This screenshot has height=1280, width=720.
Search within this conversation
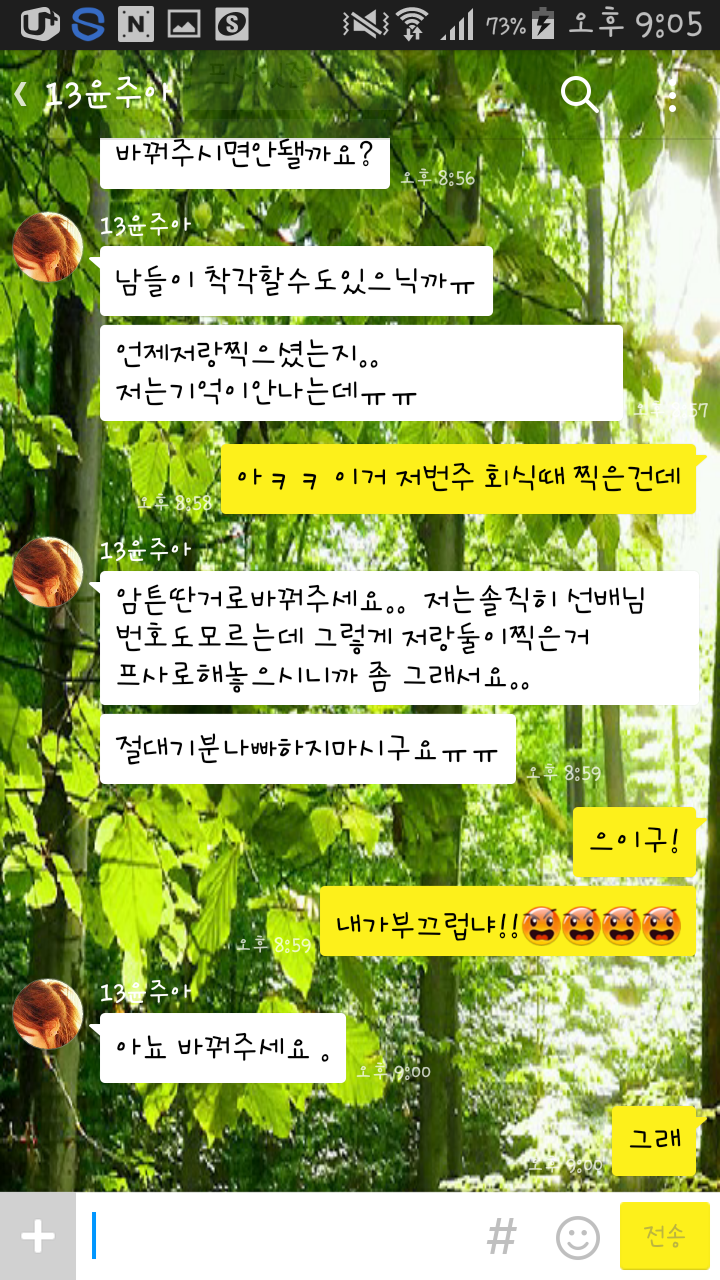click(x=579, y=96)
